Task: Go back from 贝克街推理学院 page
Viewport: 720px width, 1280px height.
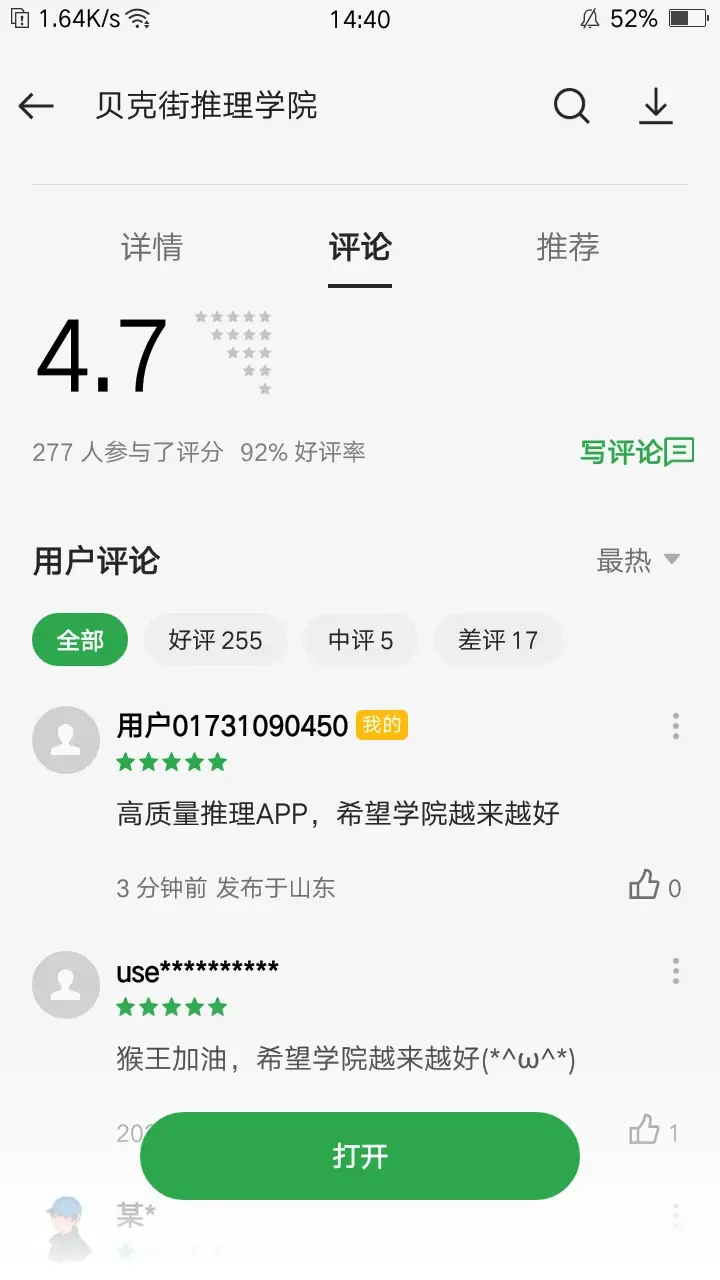Action: point(36,106)
